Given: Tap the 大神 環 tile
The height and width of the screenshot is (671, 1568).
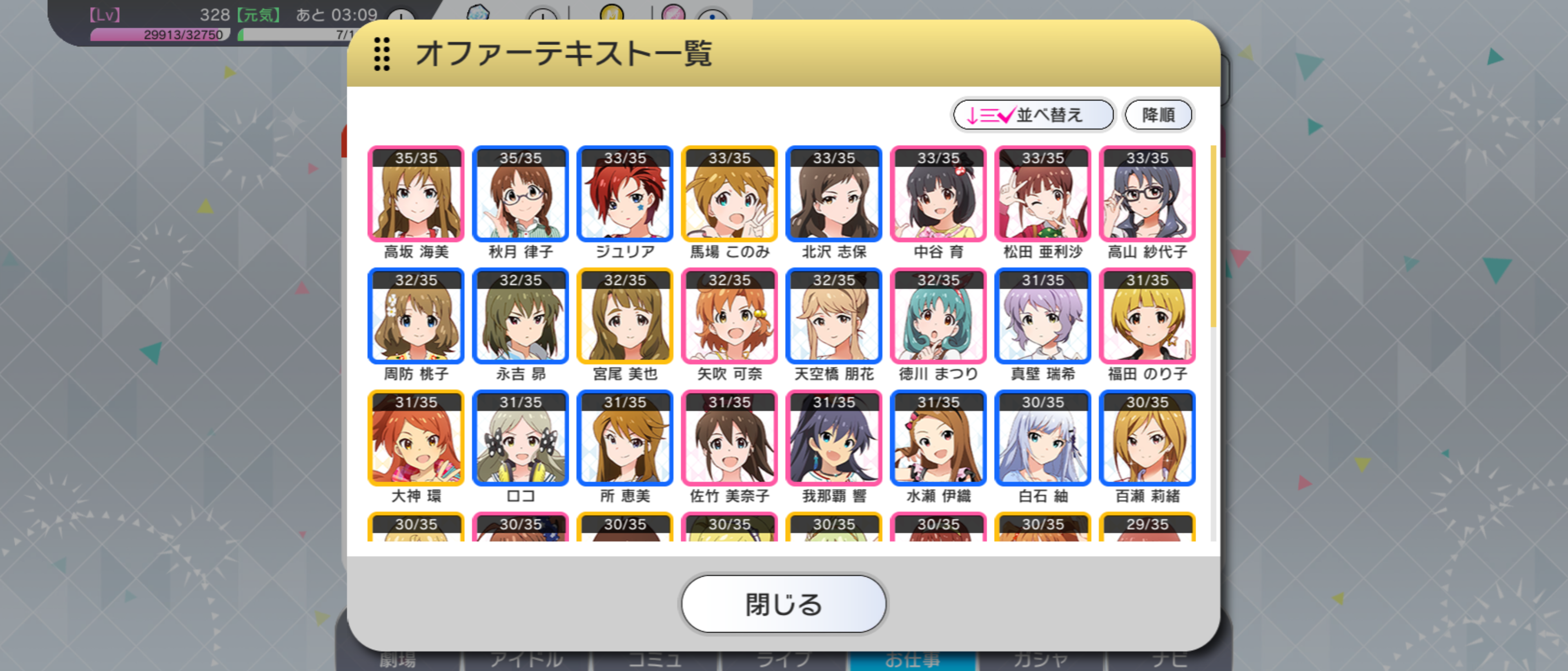Looking at the screenshot, I should pos(416,439).
